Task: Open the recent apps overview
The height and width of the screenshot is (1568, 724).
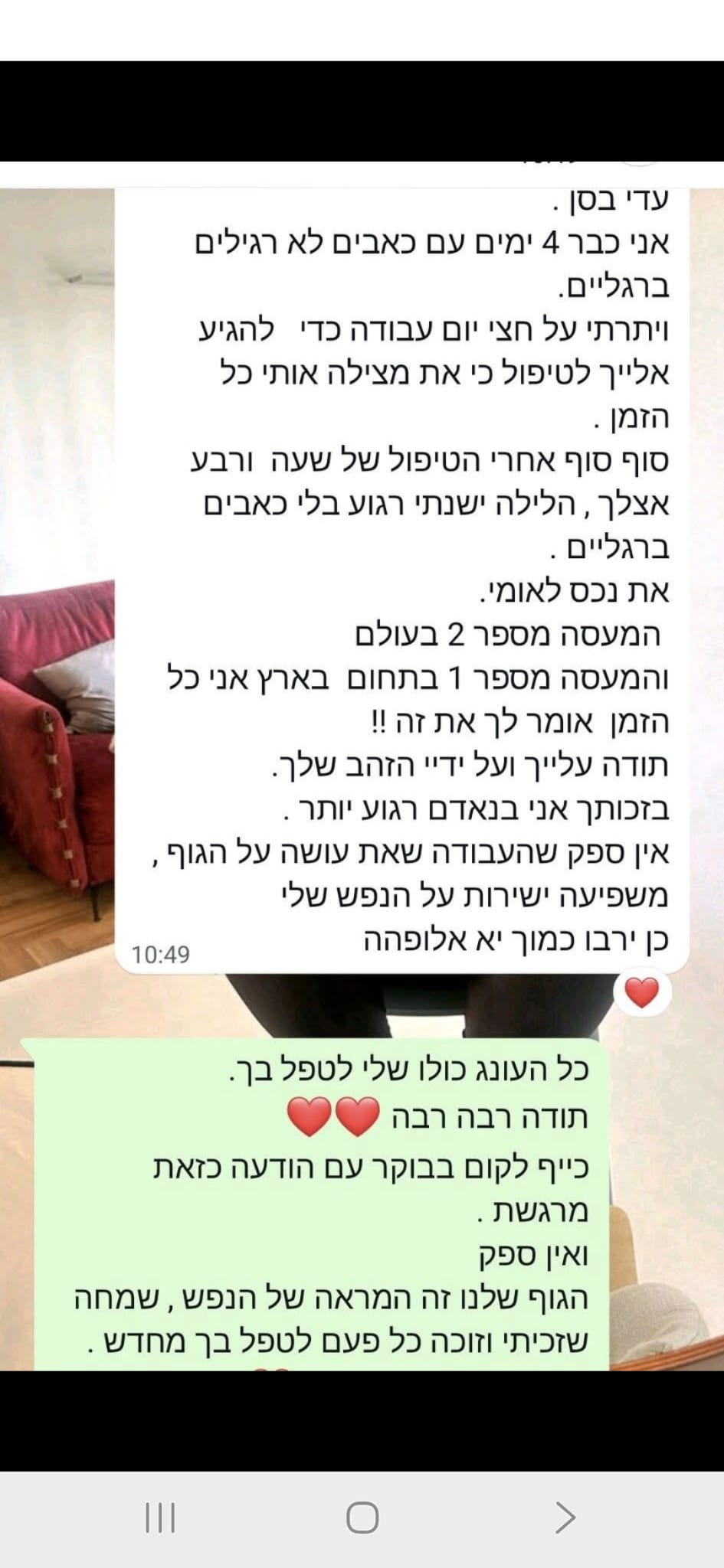Action: 161,1517
